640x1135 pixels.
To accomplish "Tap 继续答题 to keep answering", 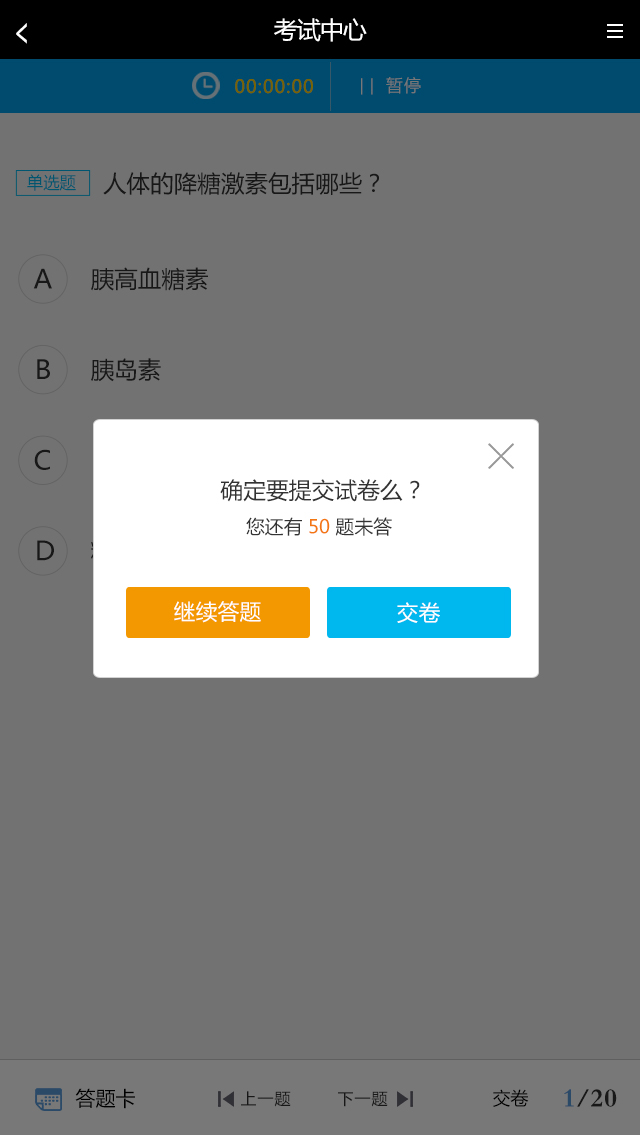I will coord(218,612).
